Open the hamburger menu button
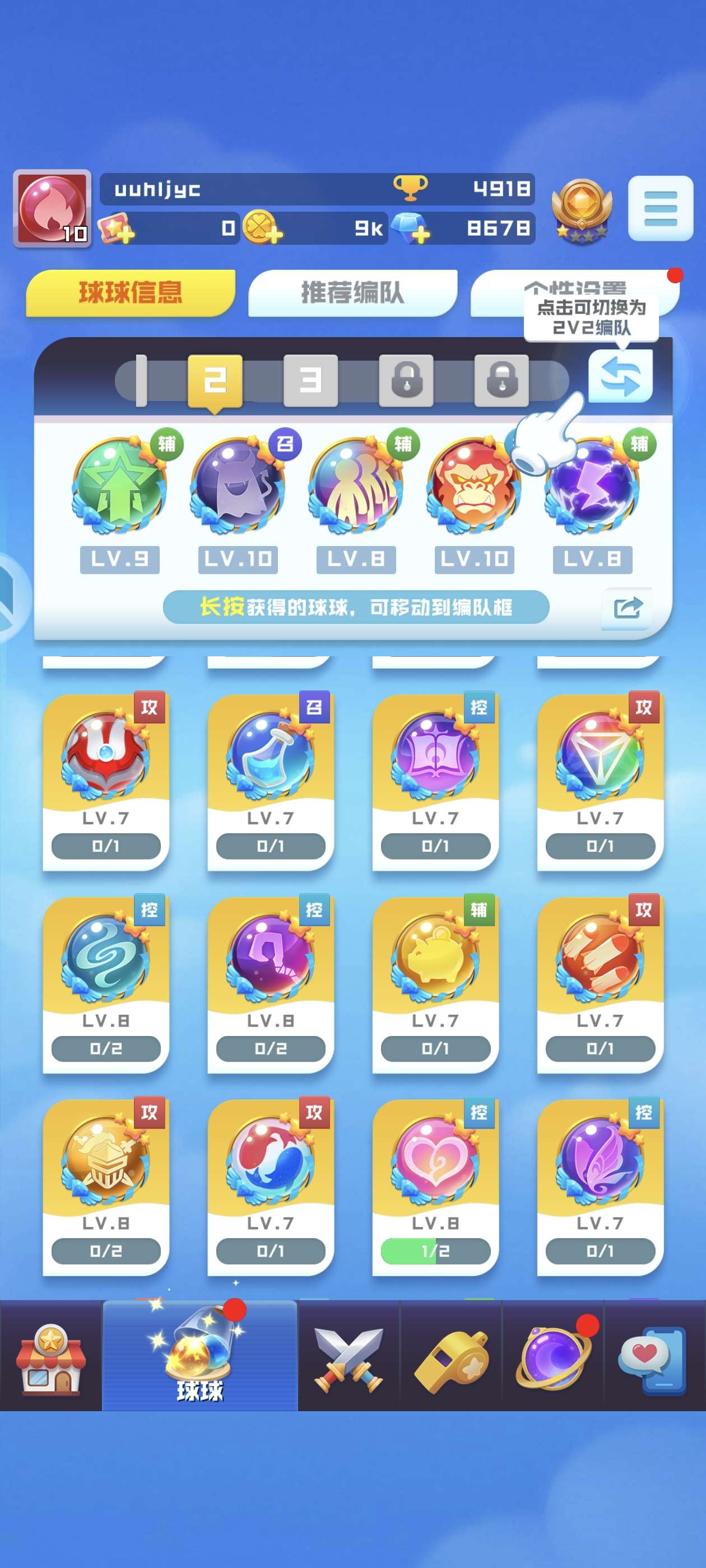This screenshot has width=706, height=1568. (660, 208)
